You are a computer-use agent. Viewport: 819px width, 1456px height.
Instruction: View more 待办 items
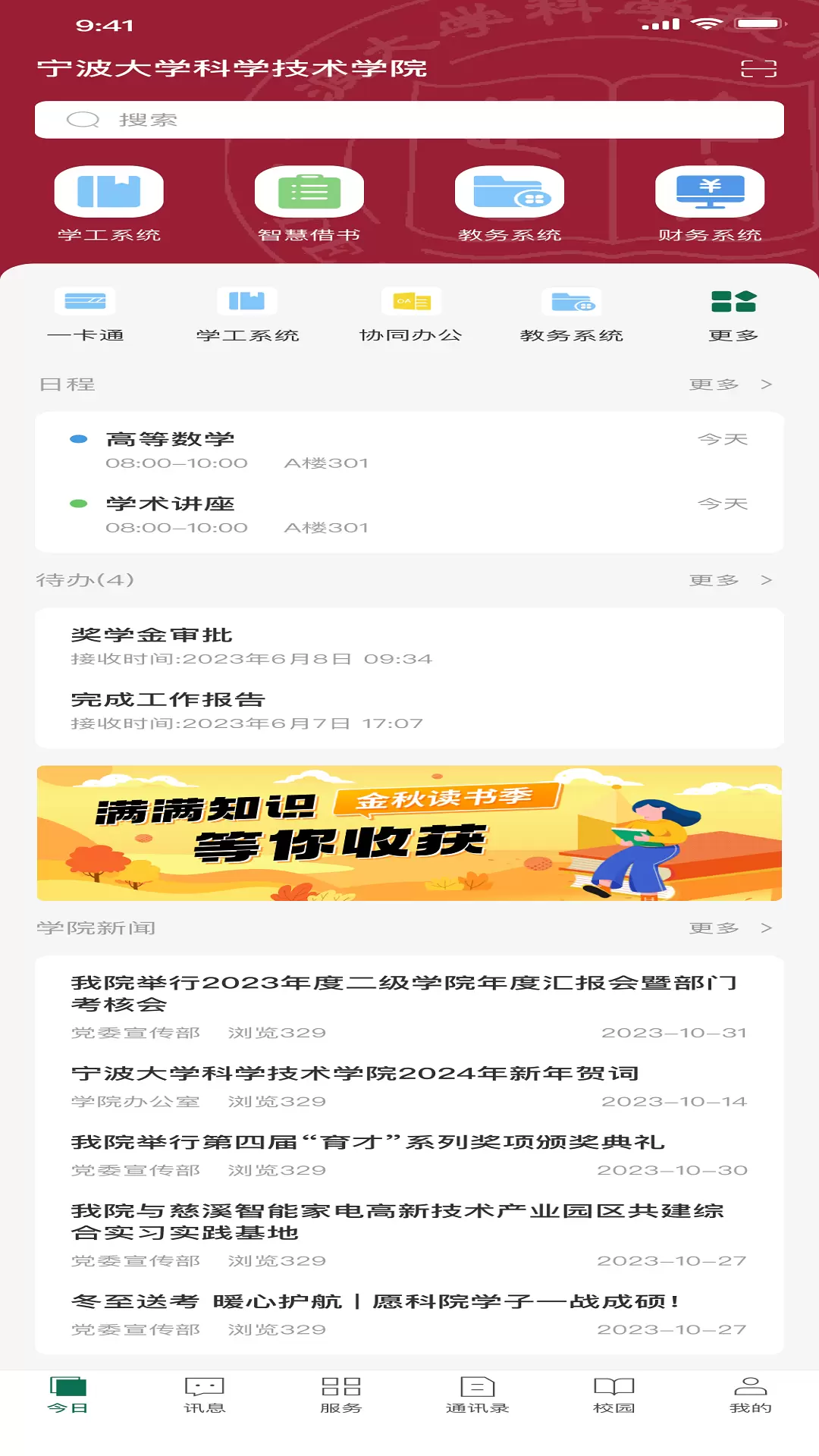point(730,580)
